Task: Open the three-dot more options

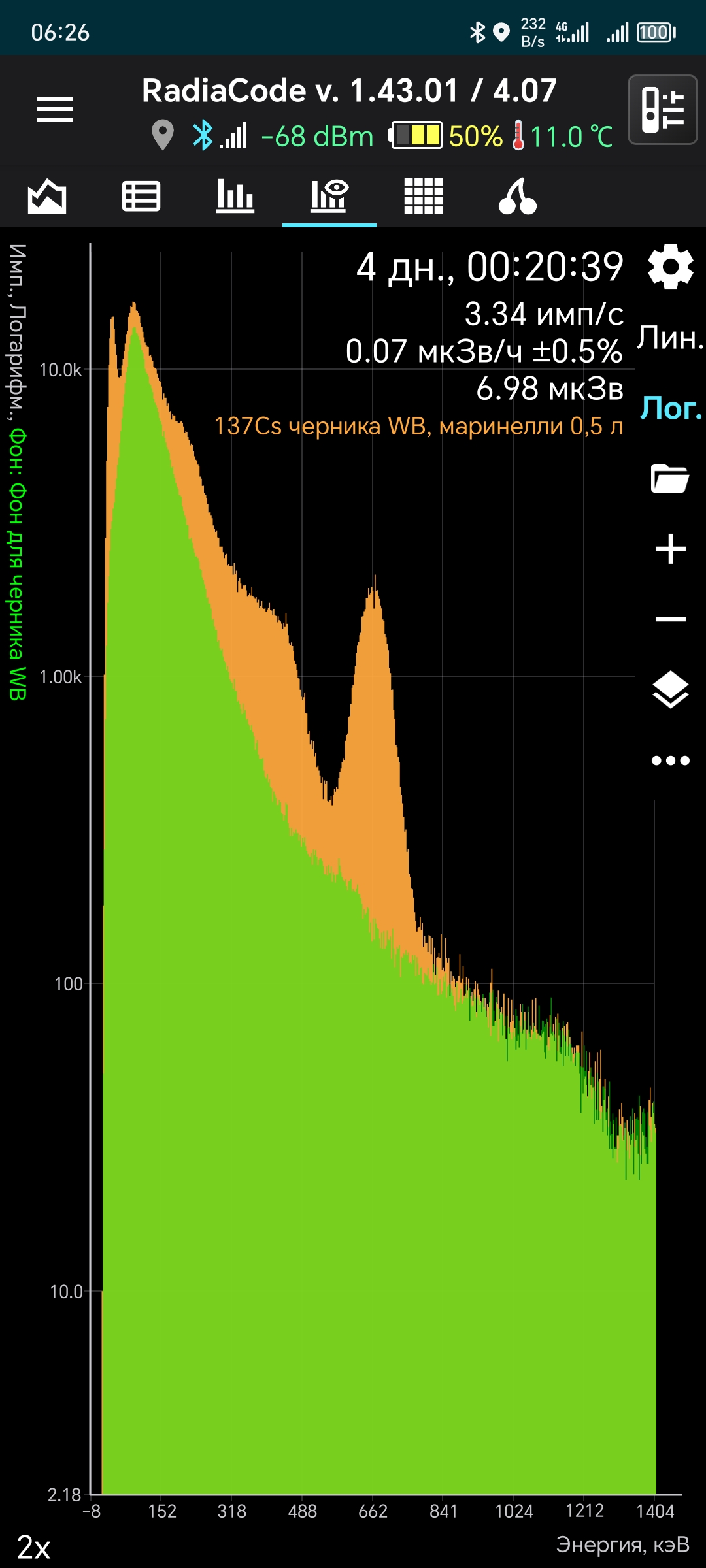Action: tap(671, 760)
